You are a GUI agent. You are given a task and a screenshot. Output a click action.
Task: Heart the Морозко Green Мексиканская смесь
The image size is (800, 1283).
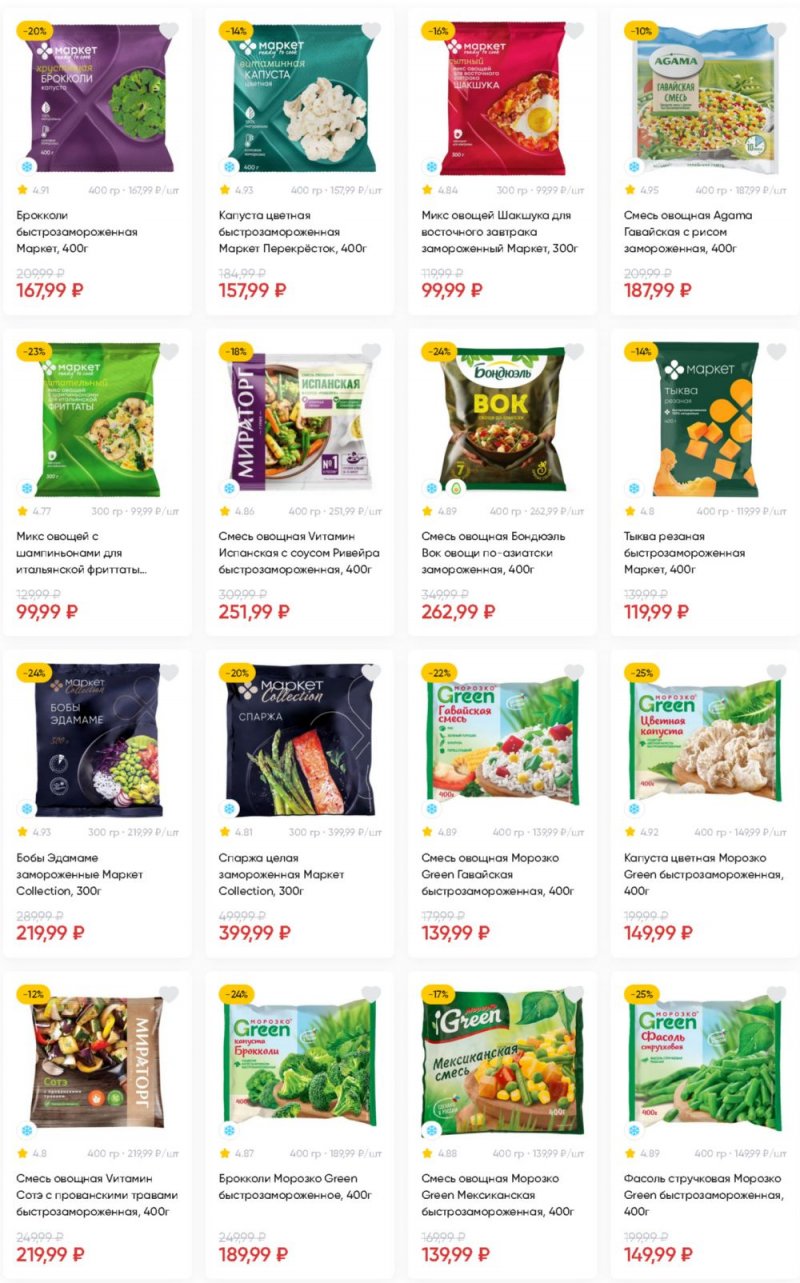pos(574,994)
